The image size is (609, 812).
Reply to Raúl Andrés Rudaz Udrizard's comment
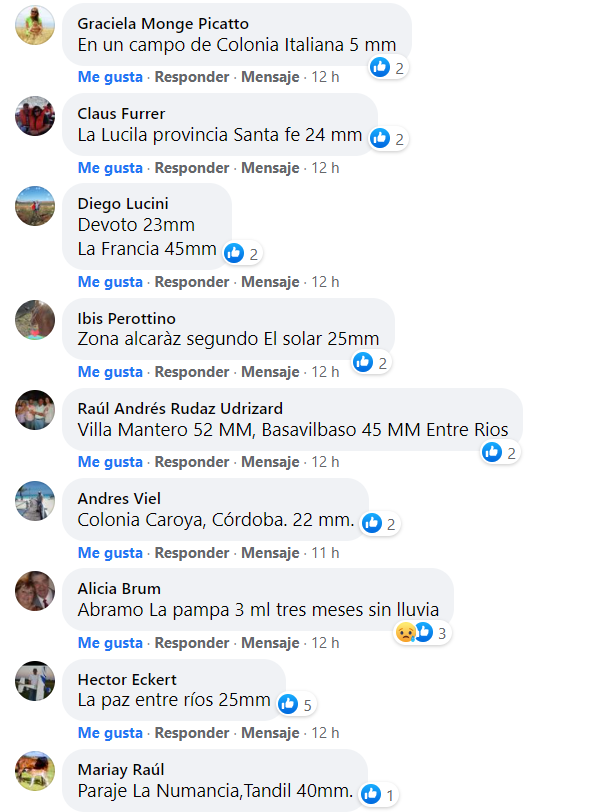[192, 462]
